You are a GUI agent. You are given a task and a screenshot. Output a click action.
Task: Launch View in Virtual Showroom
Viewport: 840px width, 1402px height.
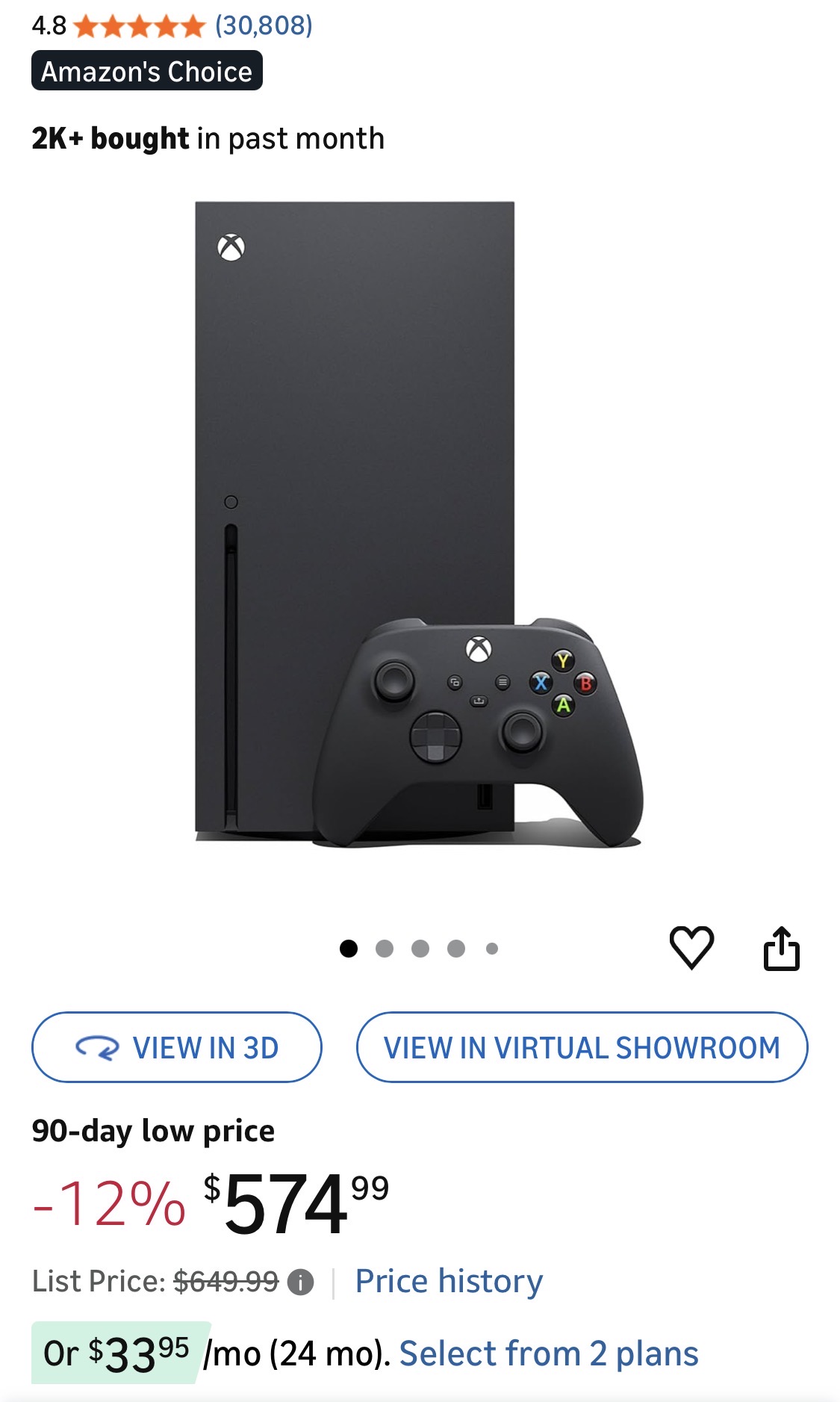[x=582, y=1047]
